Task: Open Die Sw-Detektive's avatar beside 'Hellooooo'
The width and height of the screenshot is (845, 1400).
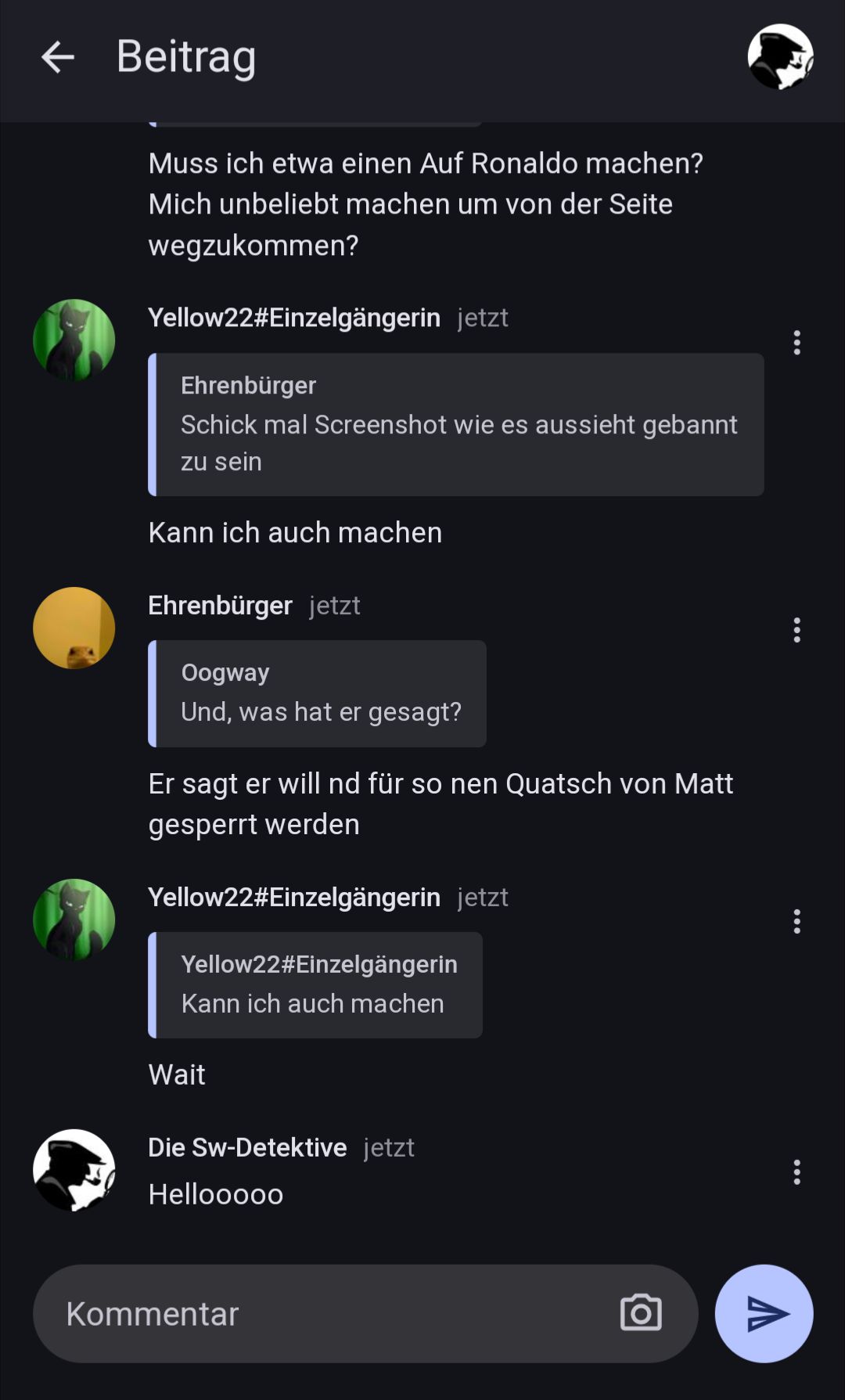Action: pyautogui.click(x=74, y=1170)
